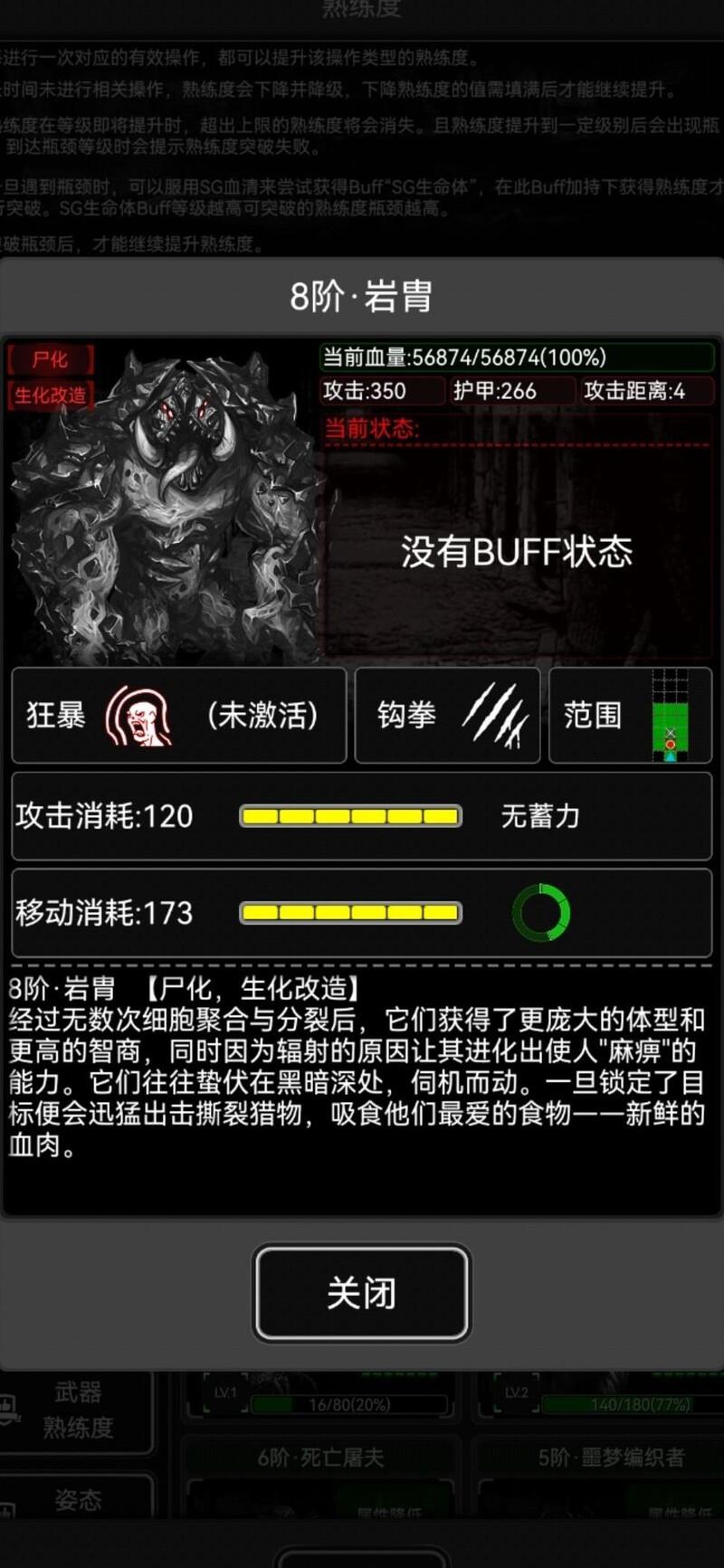View the 狂暴 skill details
The height and width of the screenshot is (1568, 724).
178,716
